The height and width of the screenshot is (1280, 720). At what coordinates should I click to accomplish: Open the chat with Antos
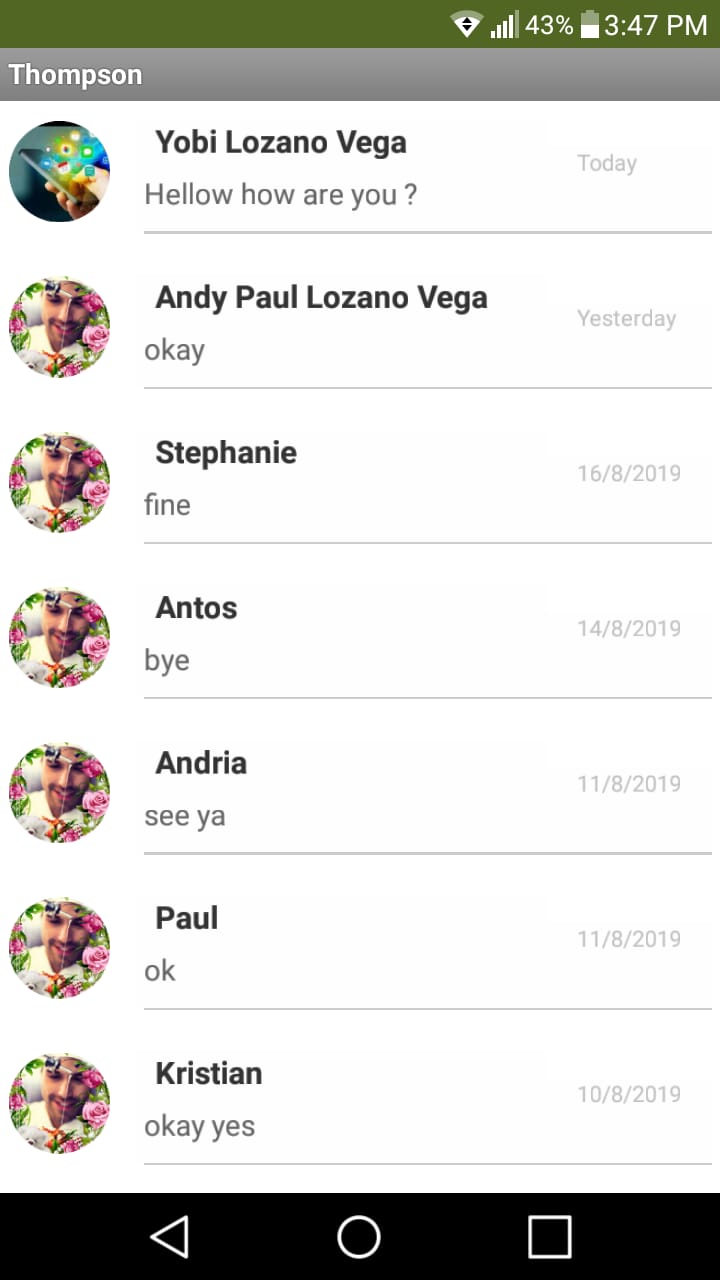coord(360,633)
